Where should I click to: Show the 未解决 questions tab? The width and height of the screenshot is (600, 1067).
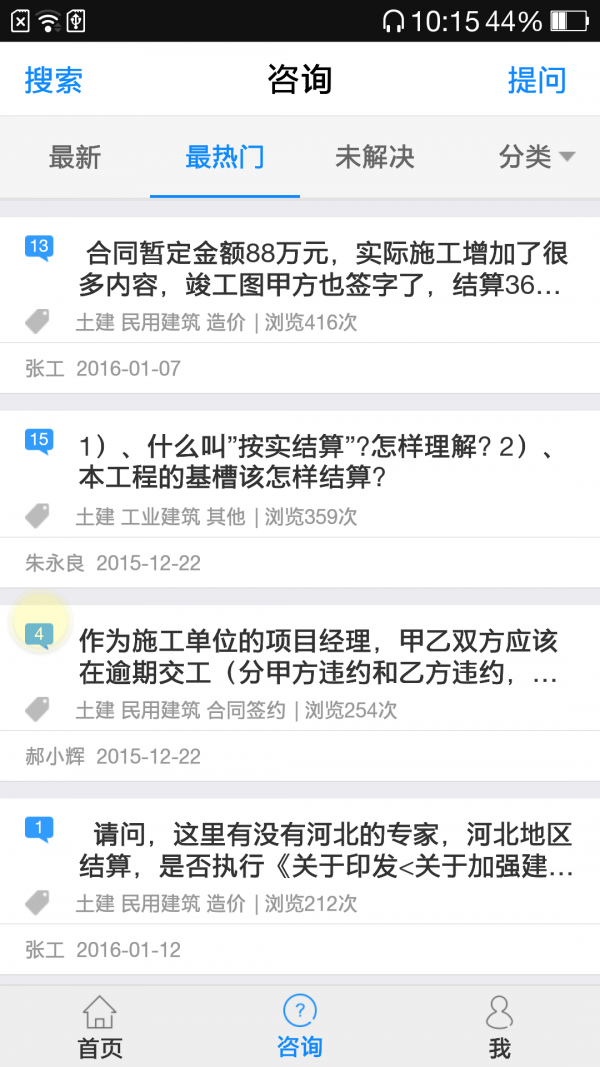click(375, 157)
